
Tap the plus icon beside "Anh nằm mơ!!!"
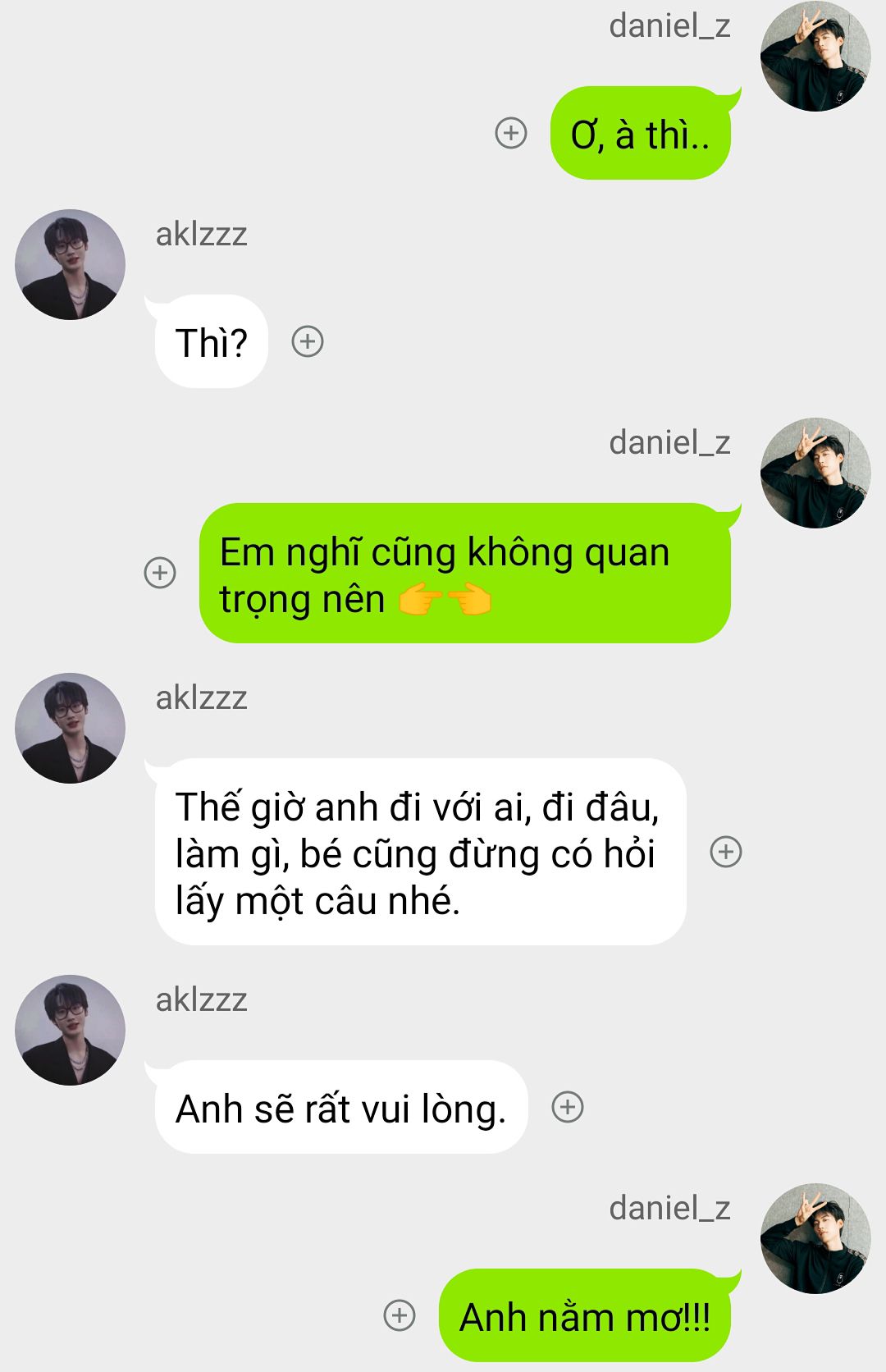point(400,1315)
